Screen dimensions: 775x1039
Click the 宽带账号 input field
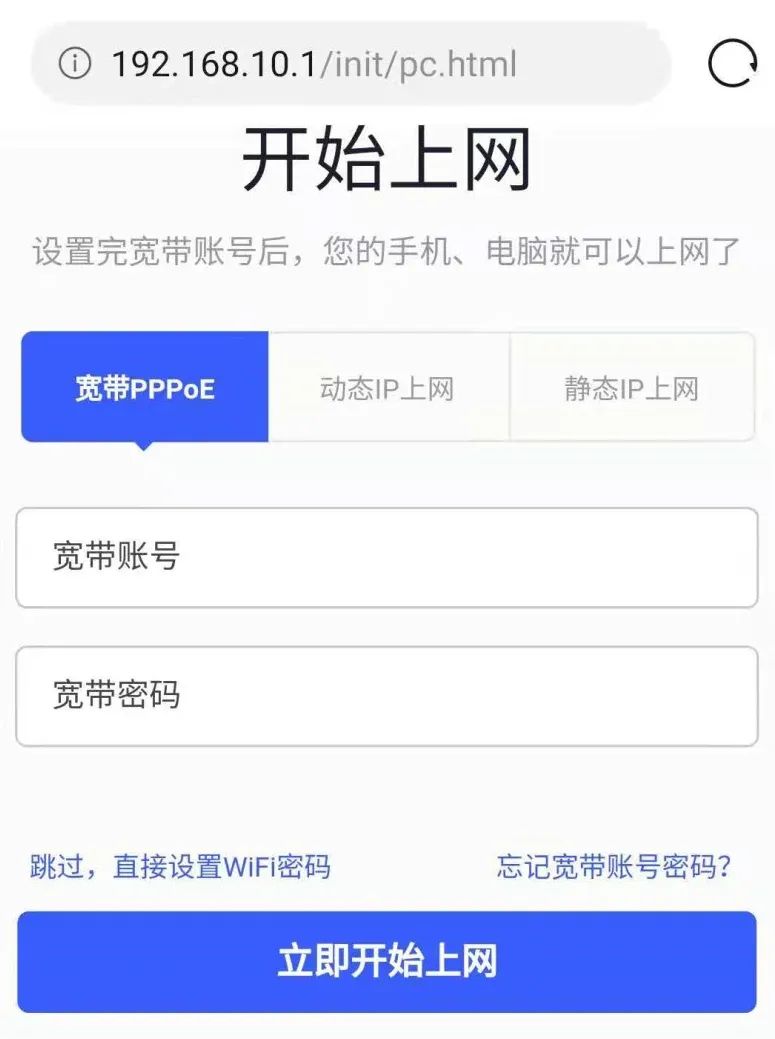point(387,558)
